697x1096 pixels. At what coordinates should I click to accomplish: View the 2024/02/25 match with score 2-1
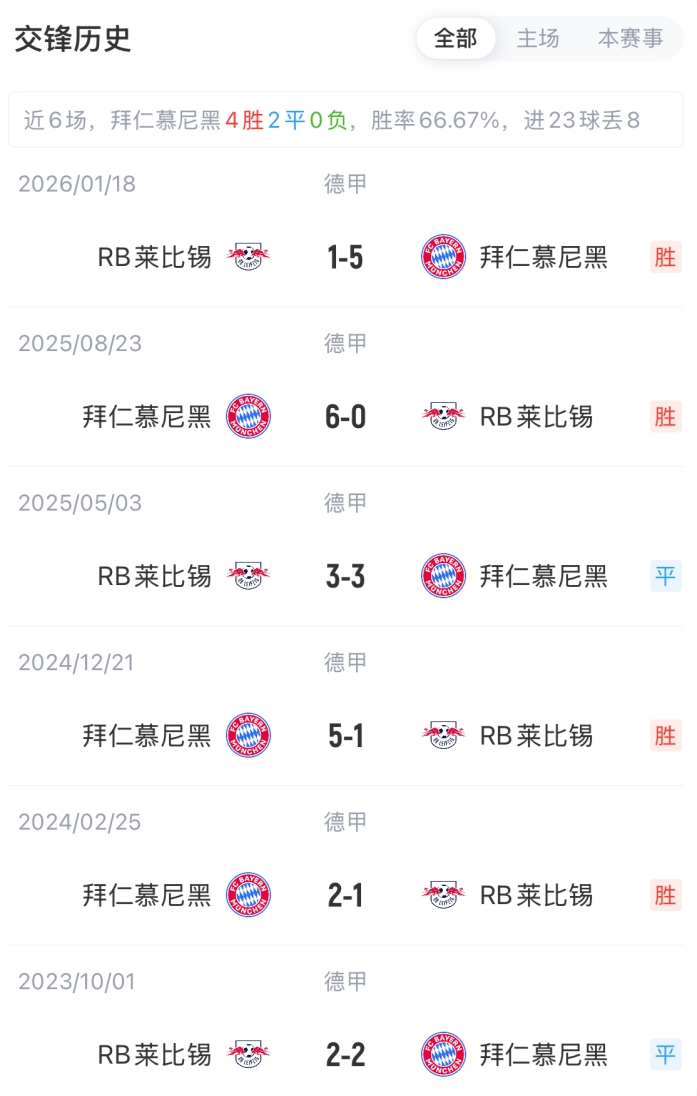[x=345, y=895]
